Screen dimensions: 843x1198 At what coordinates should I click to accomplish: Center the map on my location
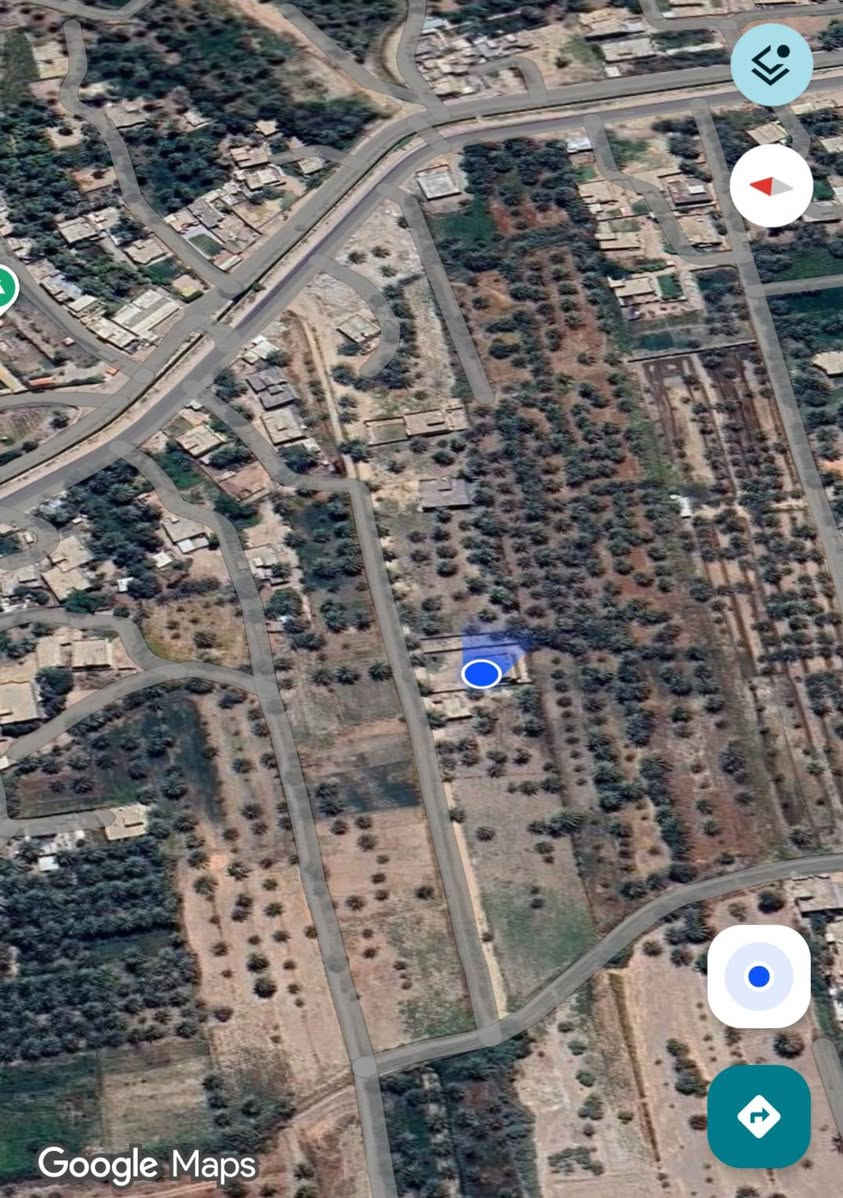(x=759, y=976)
